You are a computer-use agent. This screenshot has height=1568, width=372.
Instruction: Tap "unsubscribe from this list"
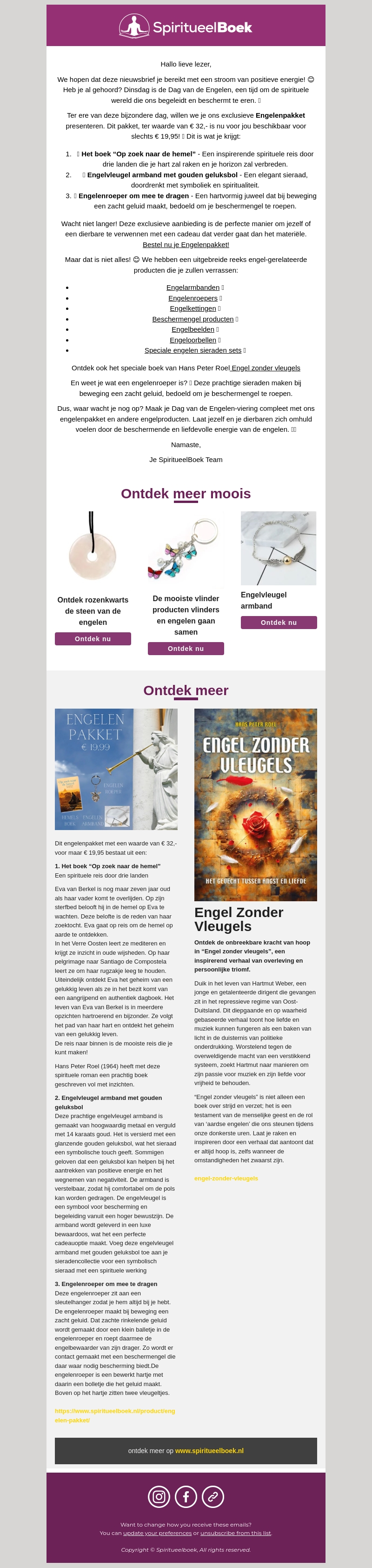coord(236,1533)
